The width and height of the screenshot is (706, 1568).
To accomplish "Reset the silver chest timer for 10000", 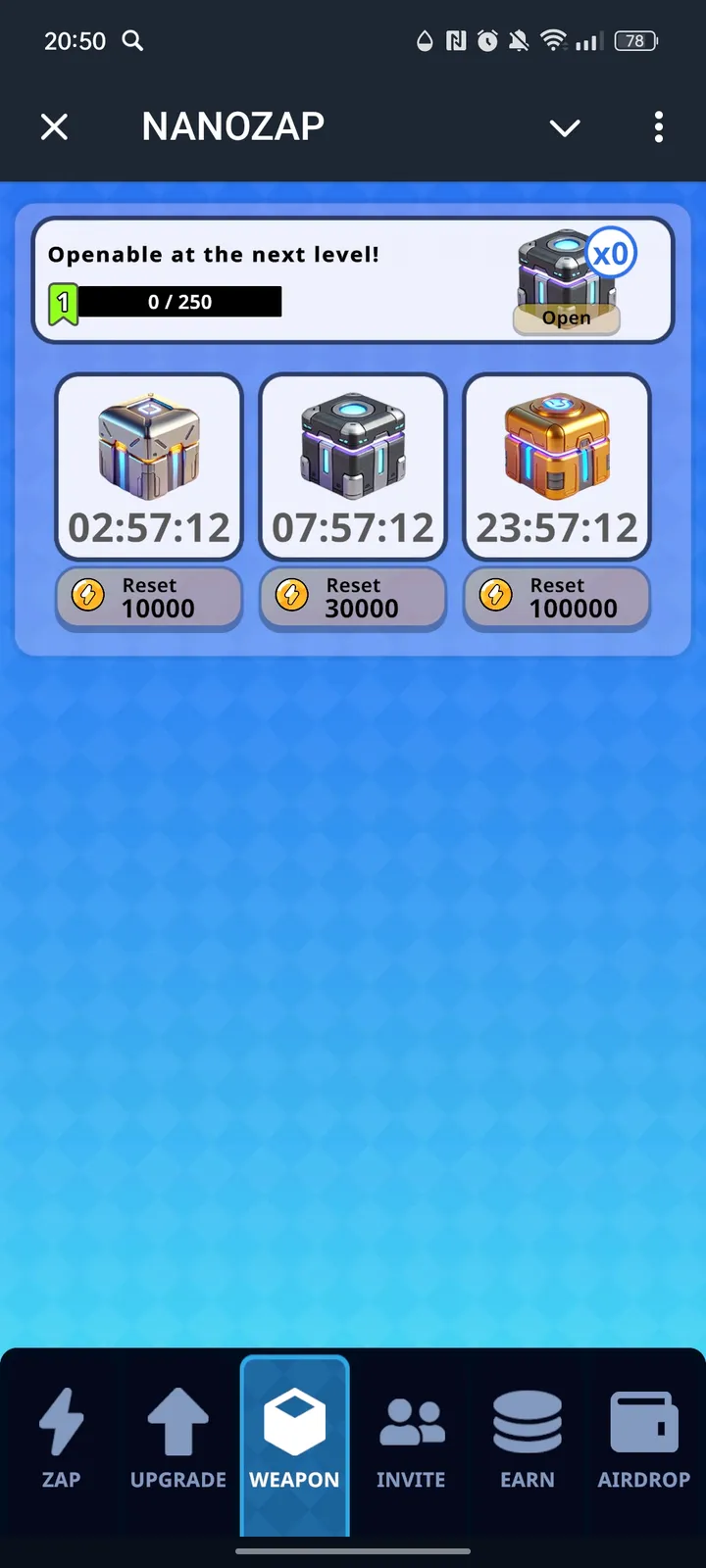I will click(x=149, y=597).
